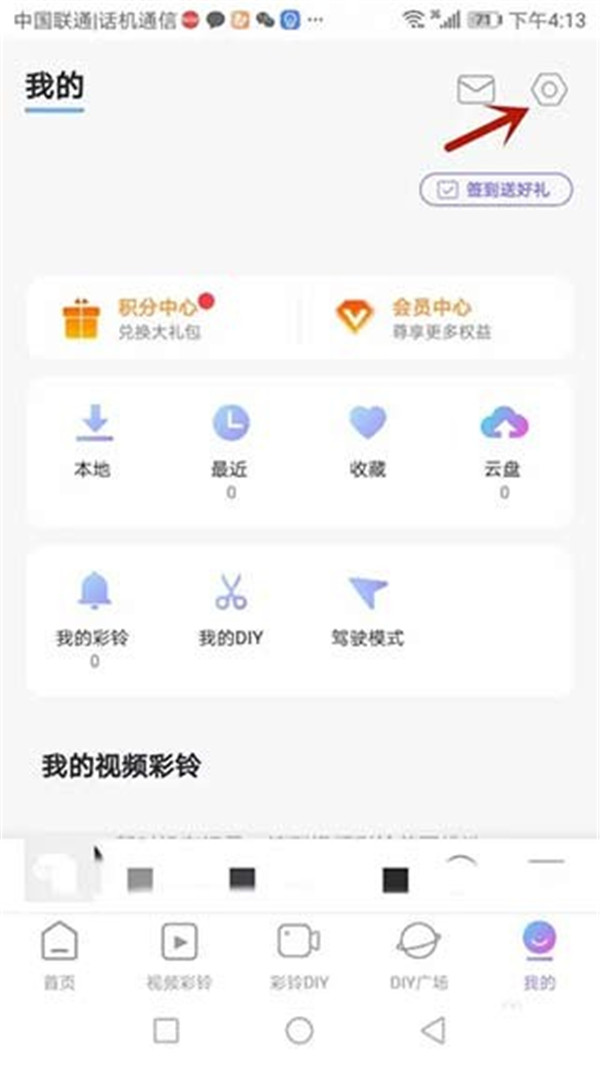Switch to the 首页 tab
This screenshot has height=1066, width=600.
point(59,955)
